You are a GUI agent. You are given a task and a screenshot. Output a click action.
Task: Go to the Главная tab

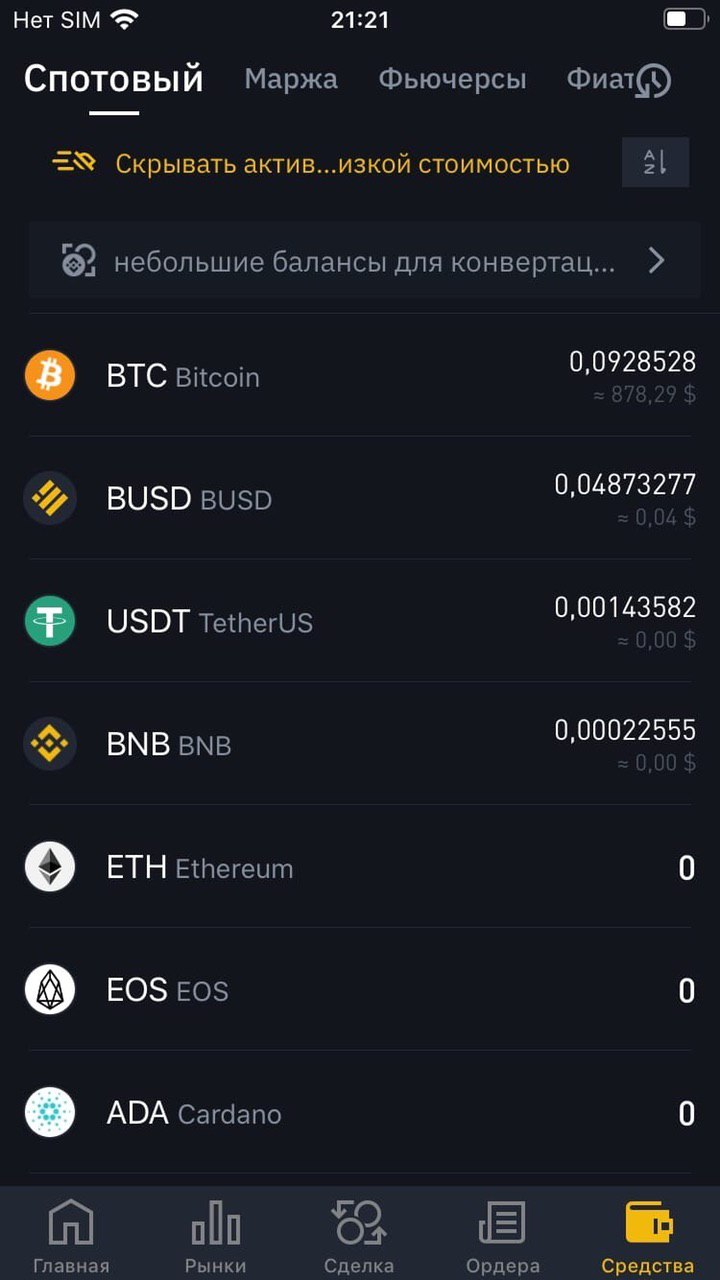click(71, 1237)
